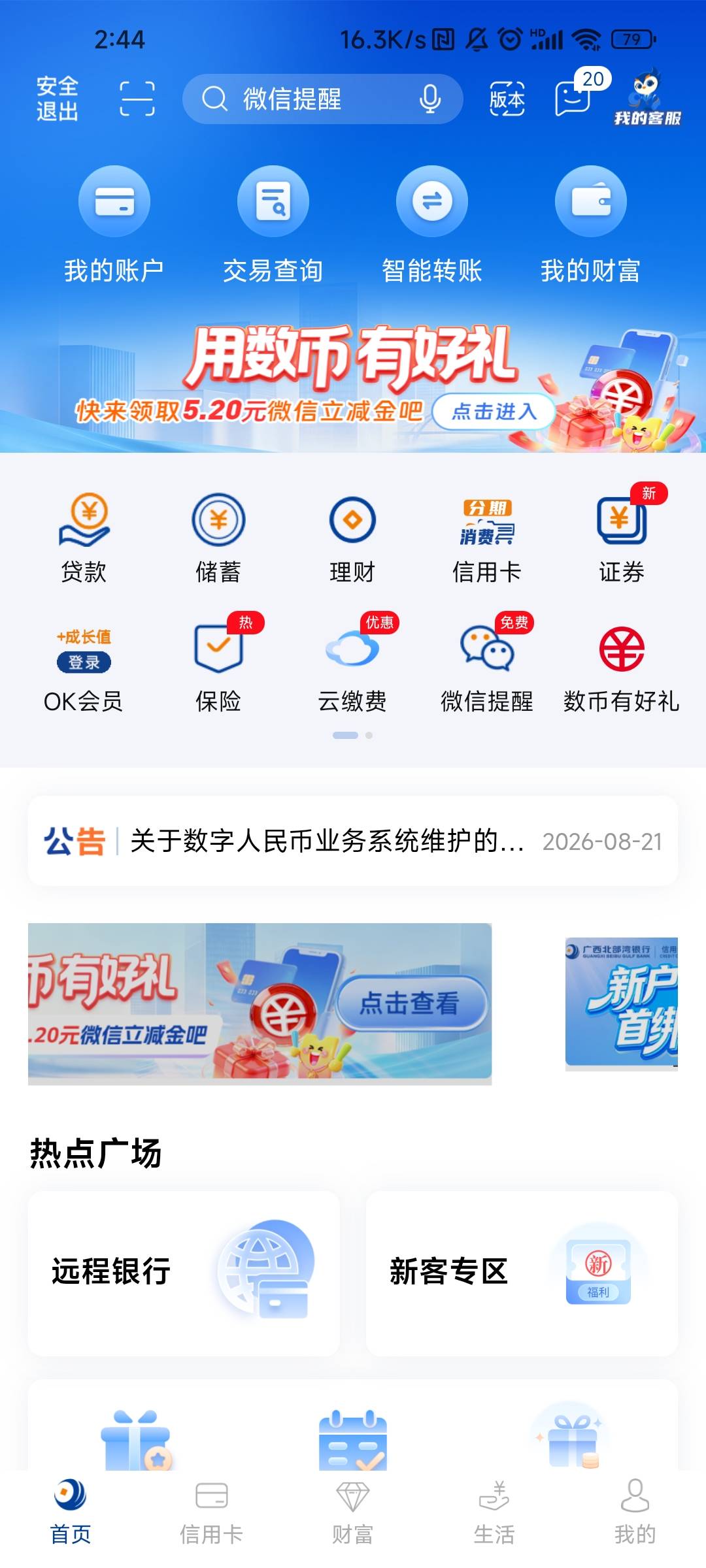Tap 点击进入 on the 数币 banner

[x=494, y=412]
